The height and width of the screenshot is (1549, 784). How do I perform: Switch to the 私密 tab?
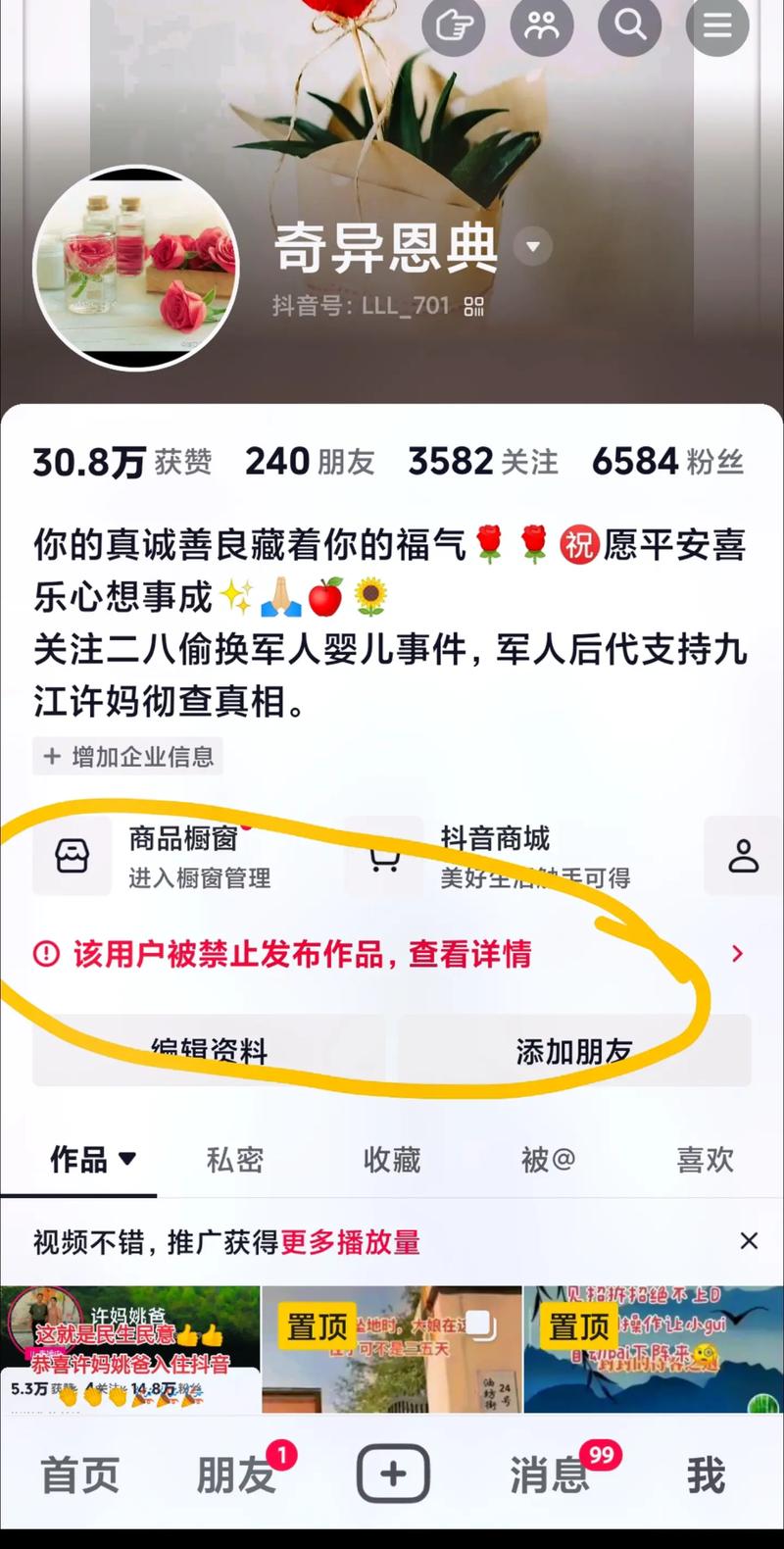tap(235, 1160)
